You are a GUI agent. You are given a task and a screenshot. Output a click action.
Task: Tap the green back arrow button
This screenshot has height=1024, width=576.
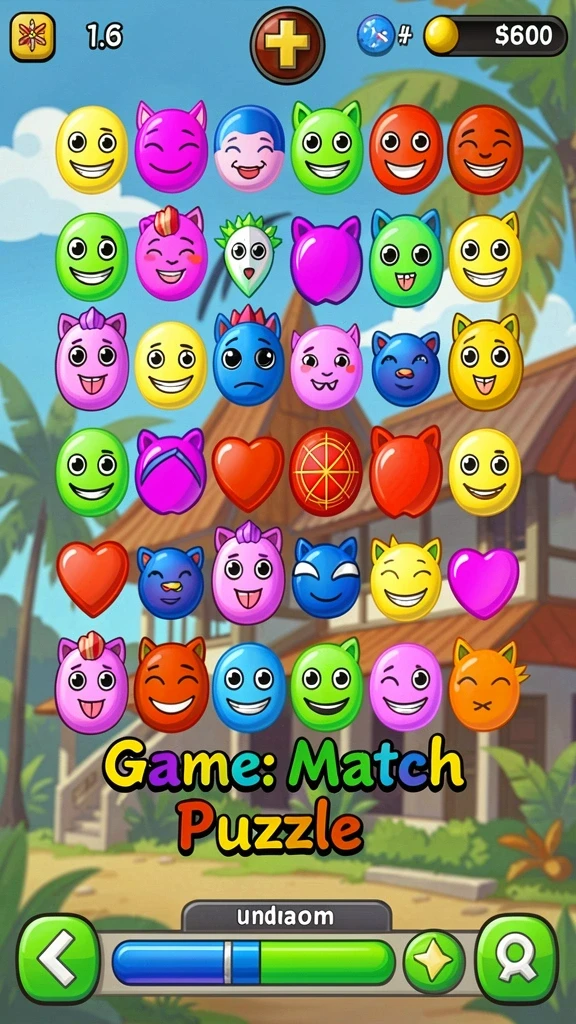pos(58,958)
